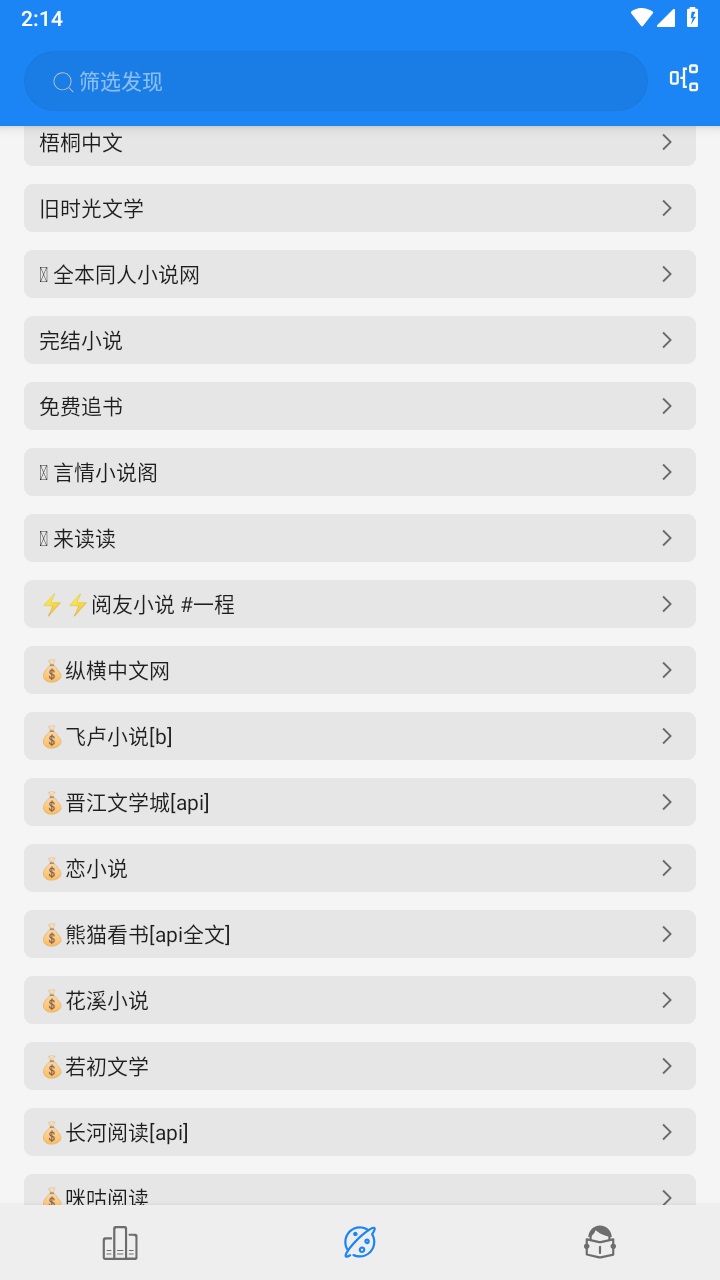This screenshot has width=720, height=1280.
Task: Open the 花溪小说 source
Action: coord(360,1000)
